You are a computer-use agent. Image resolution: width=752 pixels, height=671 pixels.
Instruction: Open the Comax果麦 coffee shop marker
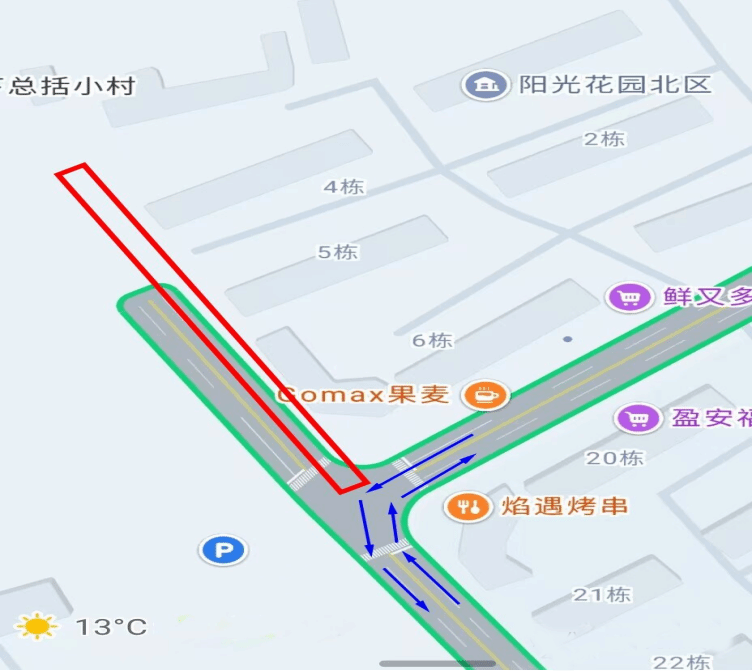tap(487, 395)
